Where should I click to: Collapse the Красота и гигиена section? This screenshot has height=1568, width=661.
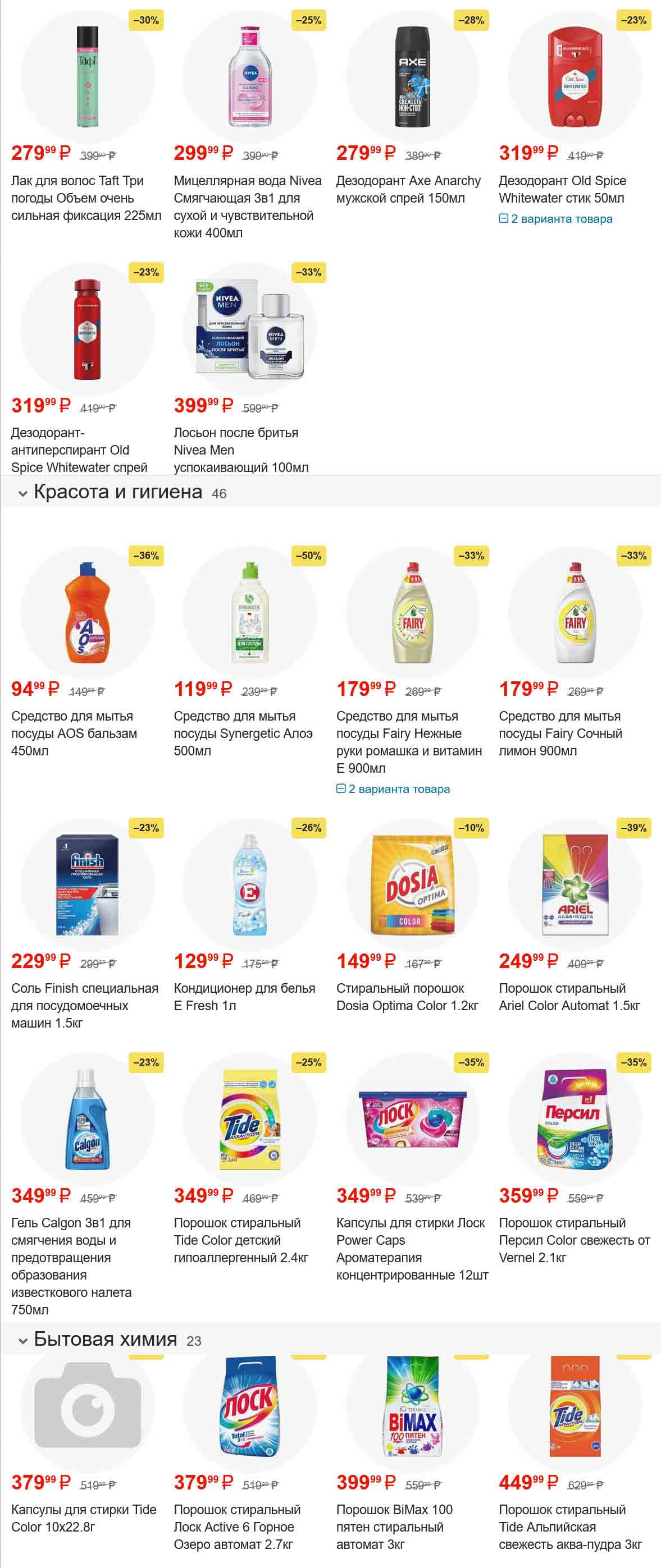(x=23, y=494)
